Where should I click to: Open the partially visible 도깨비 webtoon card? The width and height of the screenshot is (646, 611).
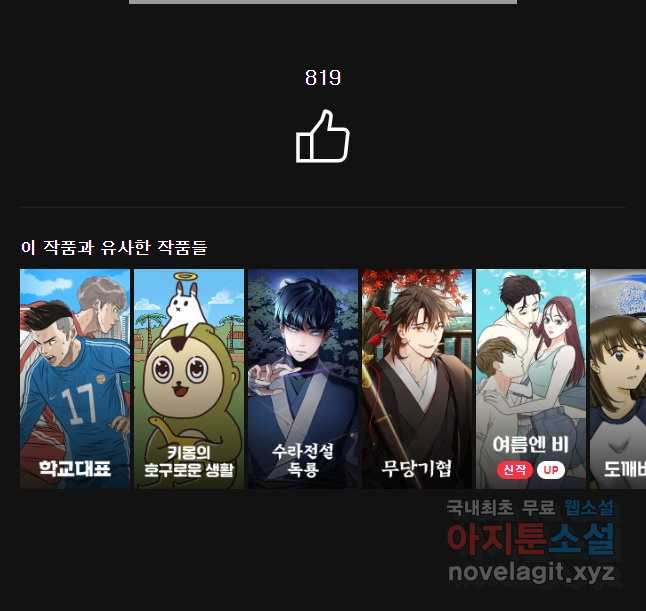tap(619, 379)
